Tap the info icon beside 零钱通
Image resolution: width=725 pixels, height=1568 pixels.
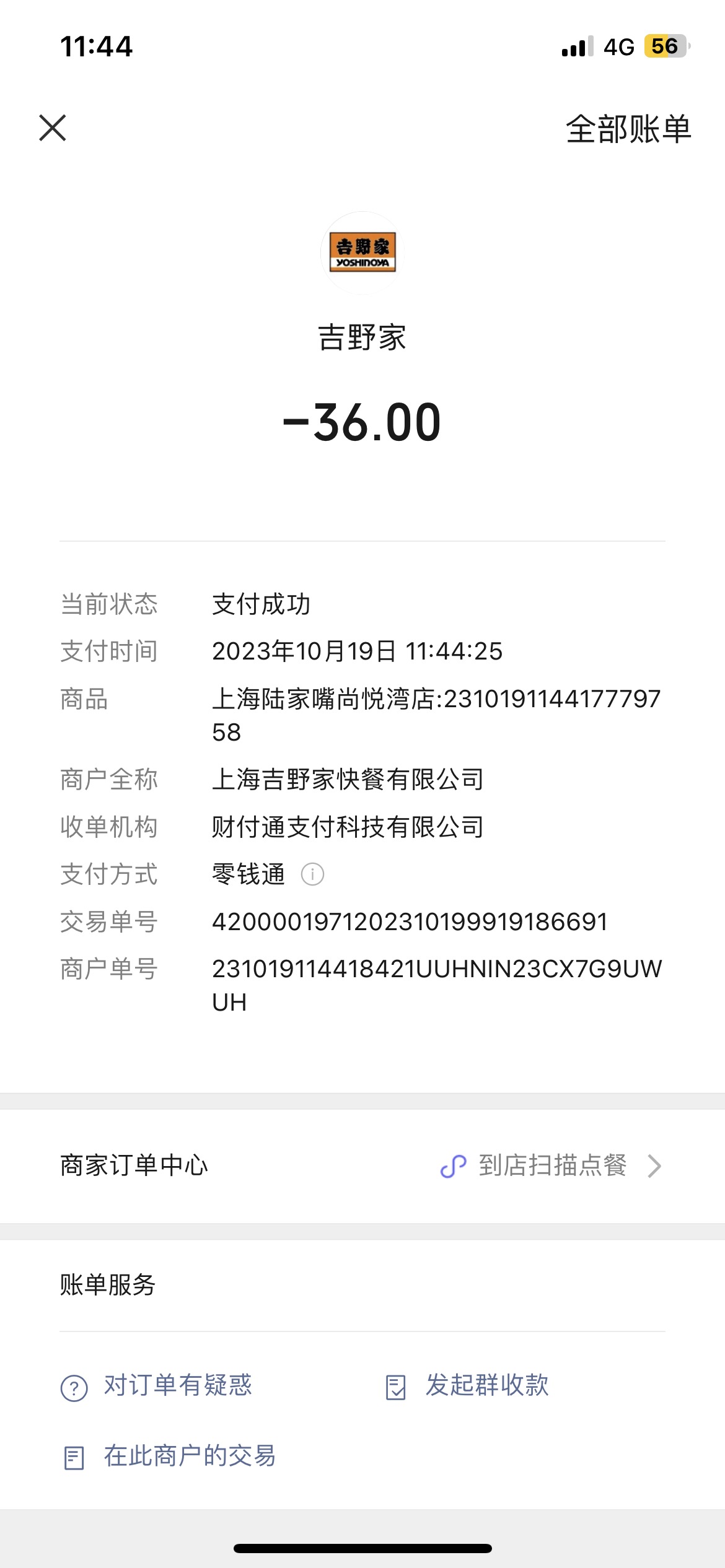click(312, 874)
